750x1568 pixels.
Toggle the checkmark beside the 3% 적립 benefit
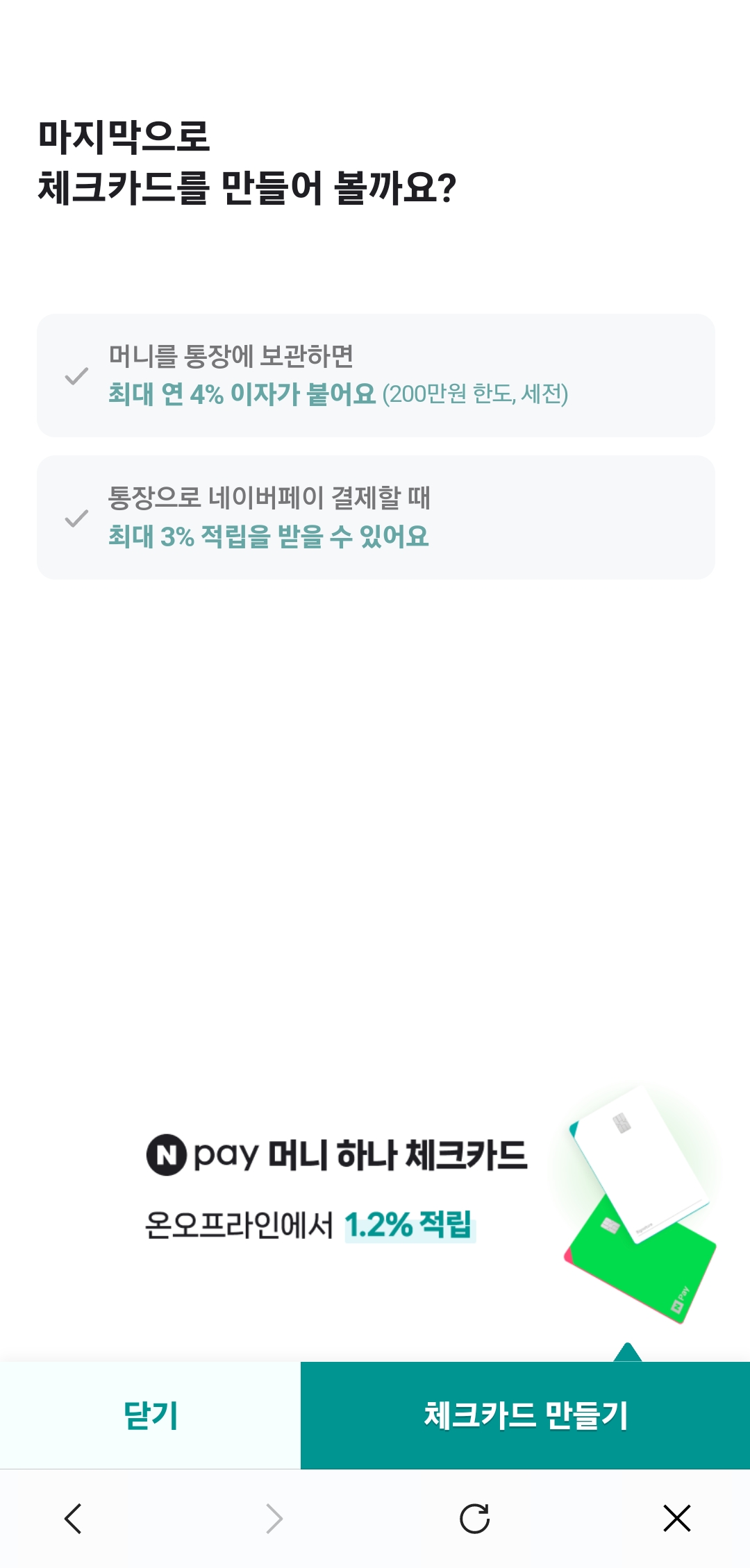(x=77, y=521)
